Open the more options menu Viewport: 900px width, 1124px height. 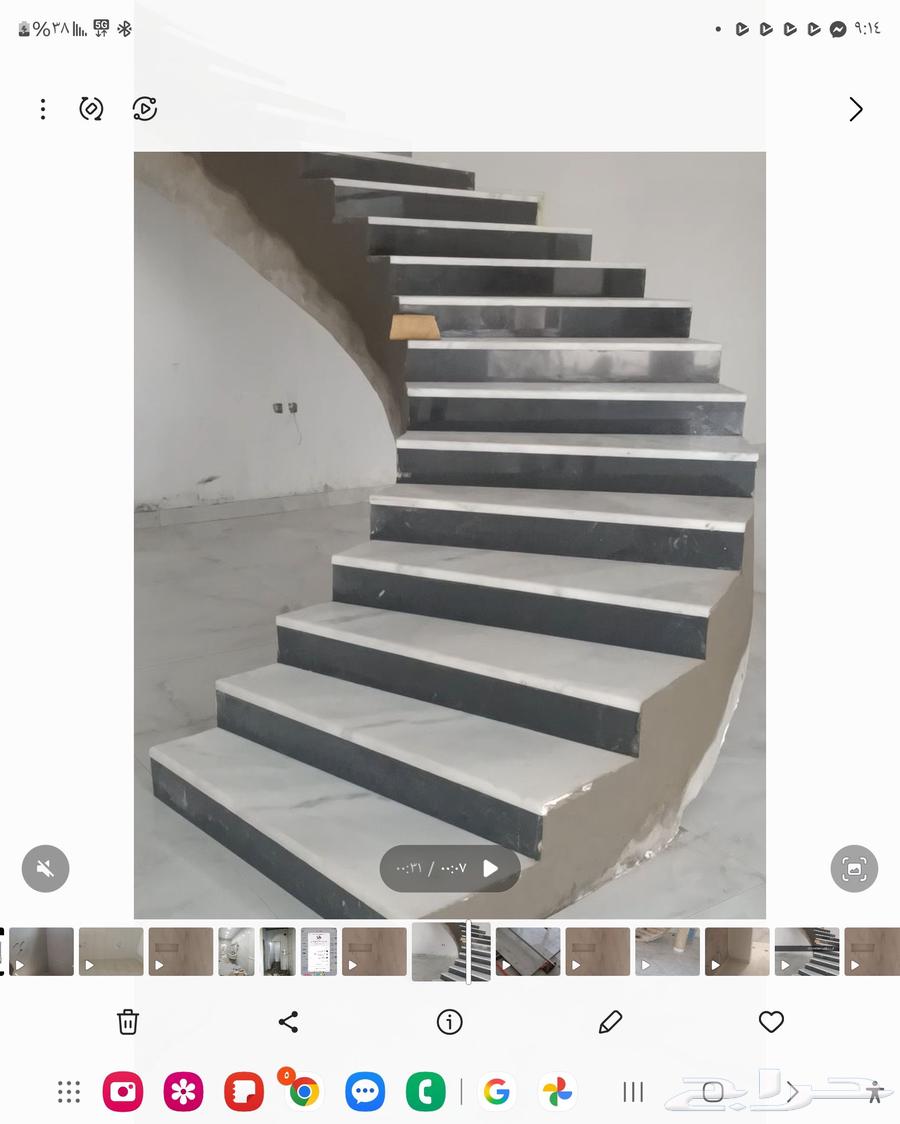tap(43, 109)
